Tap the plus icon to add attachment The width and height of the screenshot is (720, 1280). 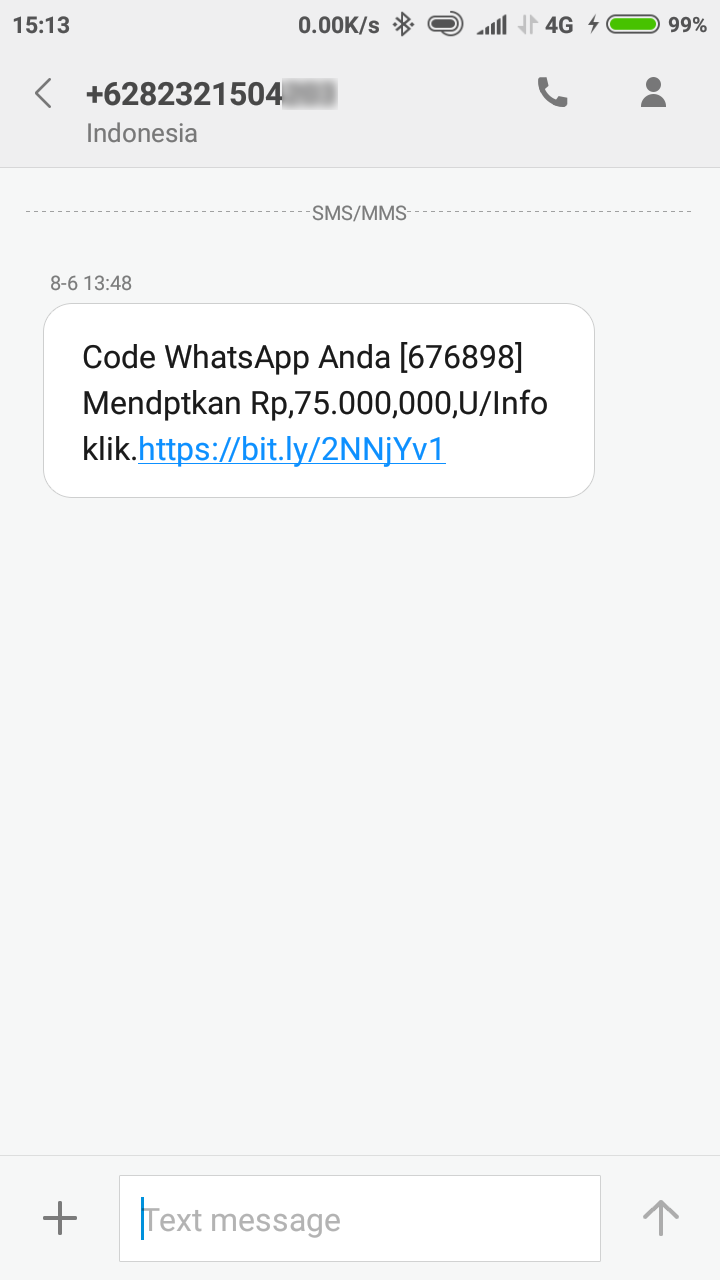click(x=60, y=1218)
